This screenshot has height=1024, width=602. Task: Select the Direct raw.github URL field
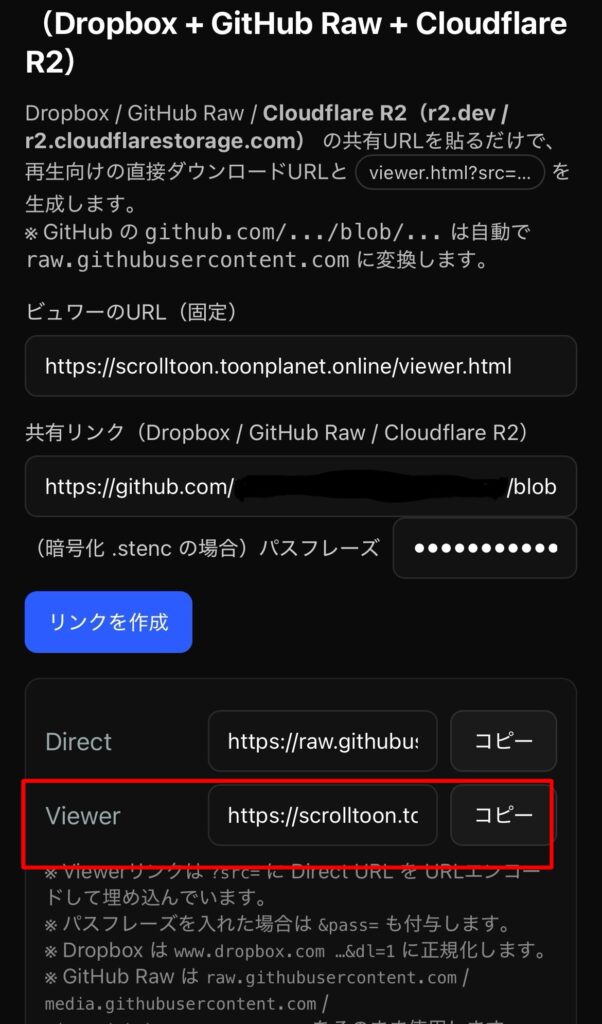(x=322, y=742)
